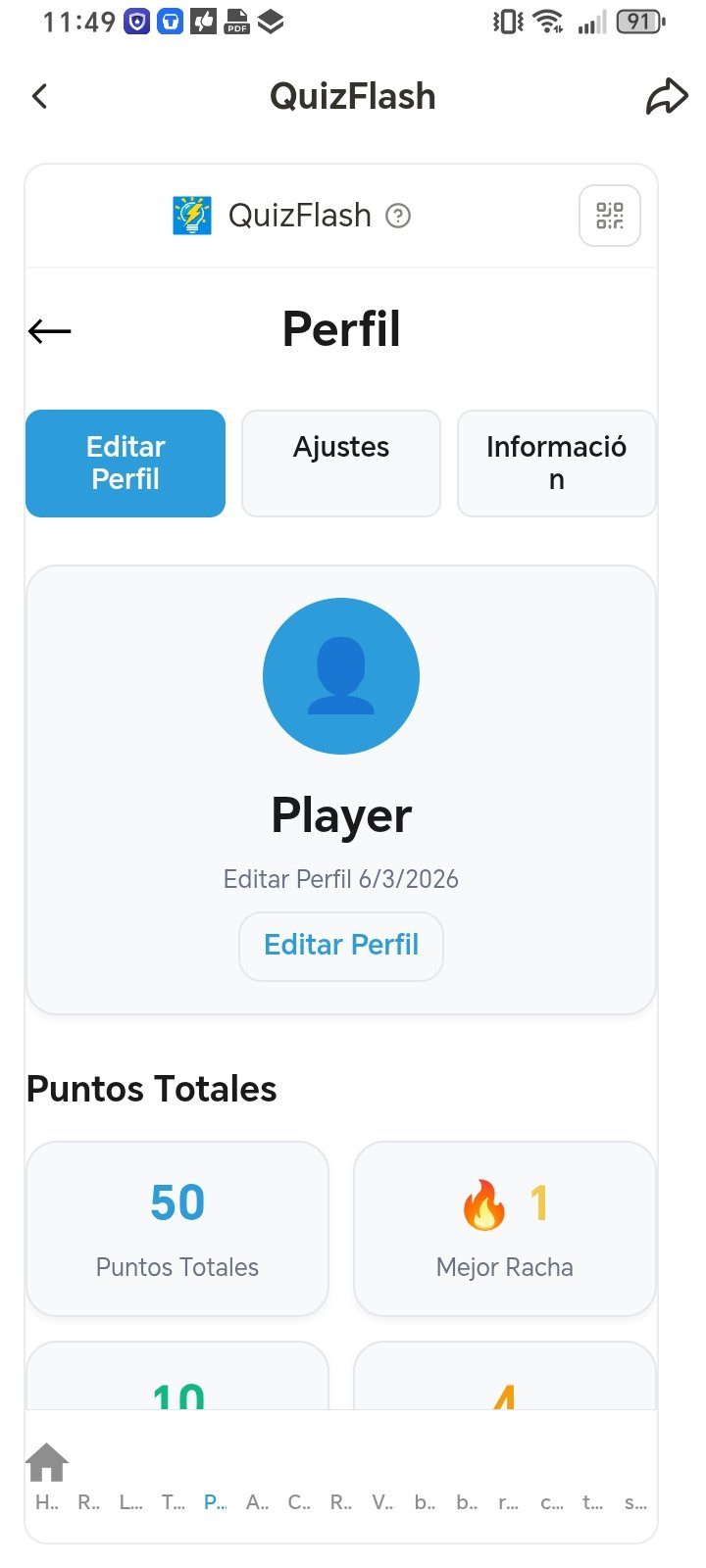Tap the s... item at bottom bar end

point(635,1502)
